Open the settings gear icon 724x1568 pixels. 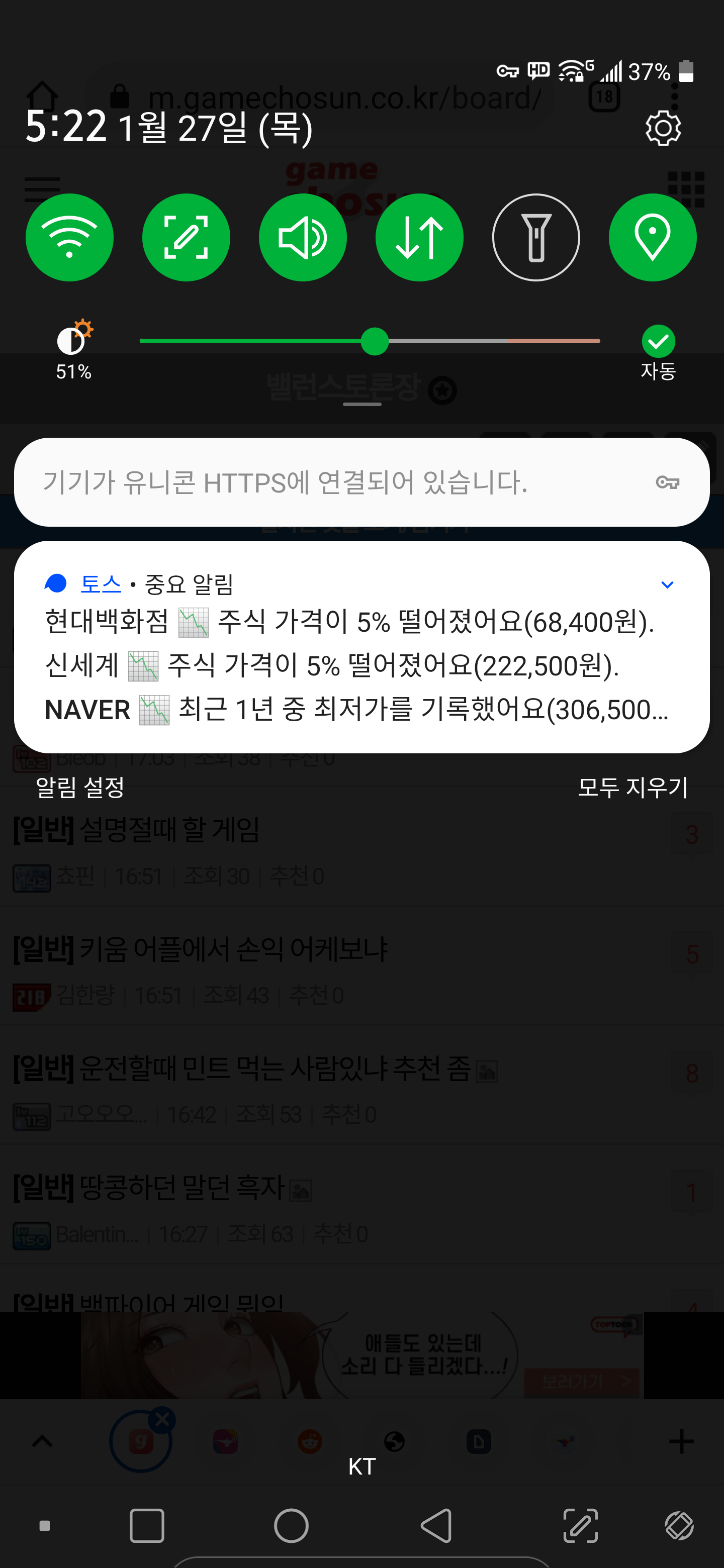(x=663, y=128)
